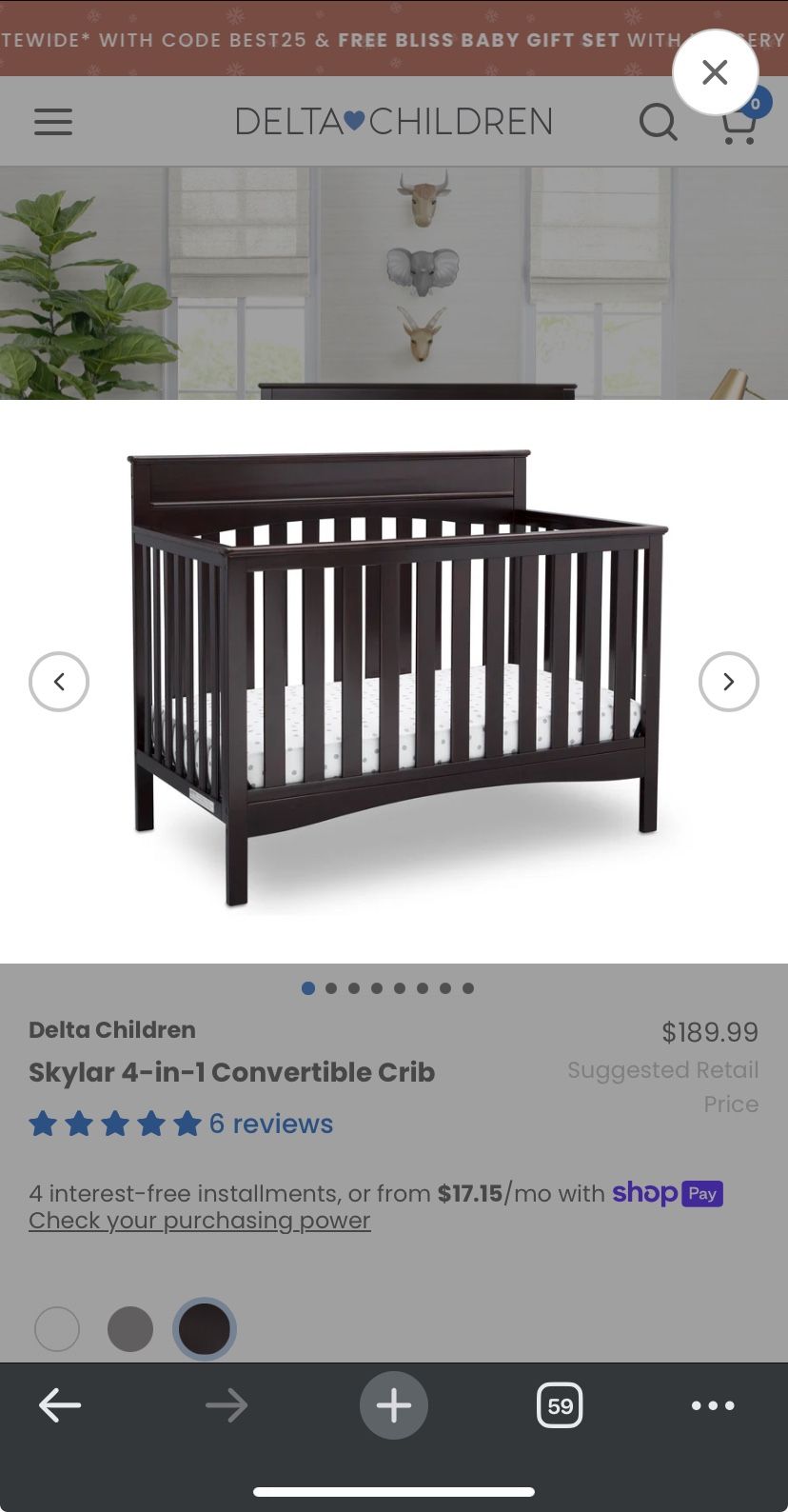Show all 59 open browser tabs
This screenshot has height=1512, width=788.
pos(561,1404)
